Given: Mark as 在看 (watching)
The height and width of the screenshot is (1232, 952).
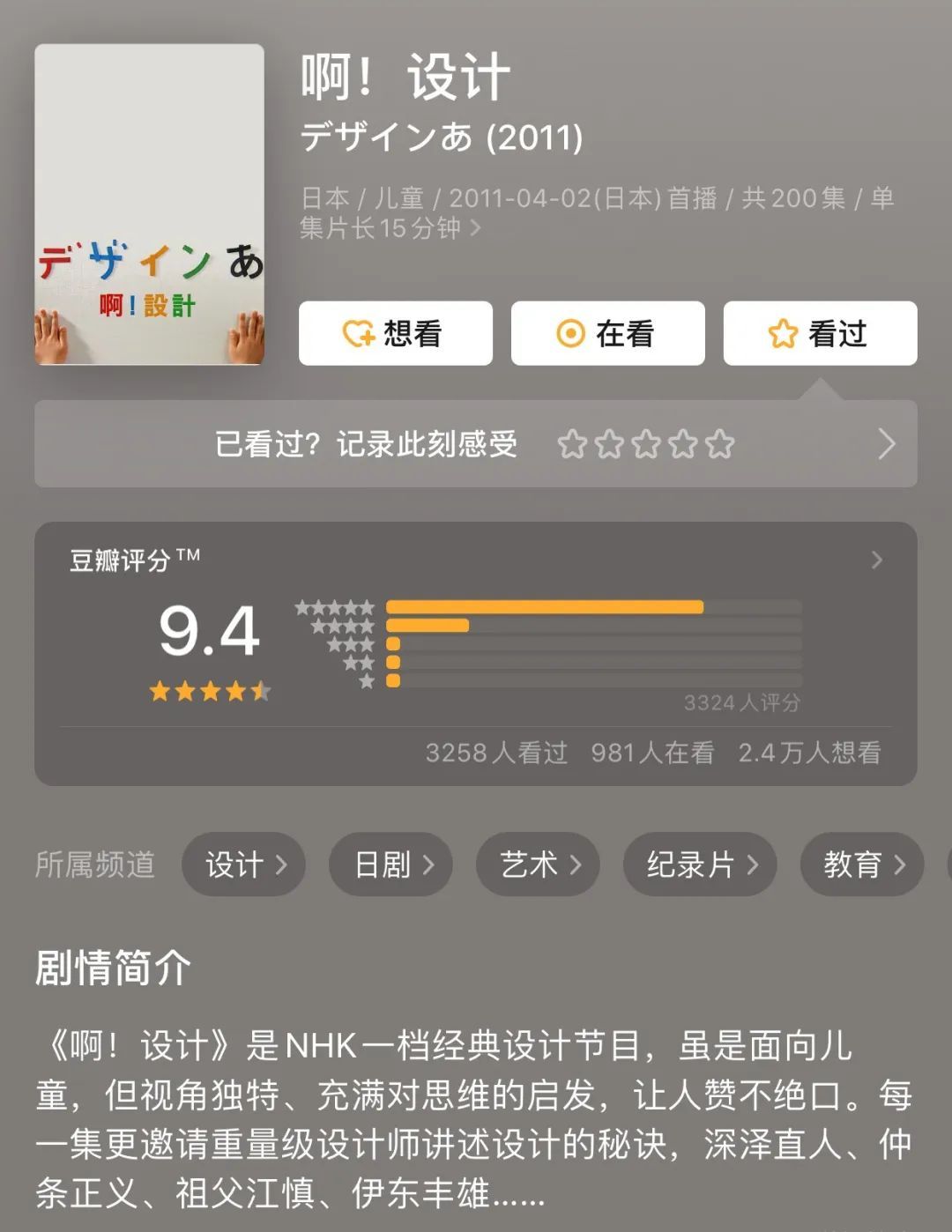Looking at the screenshot, I should [x=607, y=333].
